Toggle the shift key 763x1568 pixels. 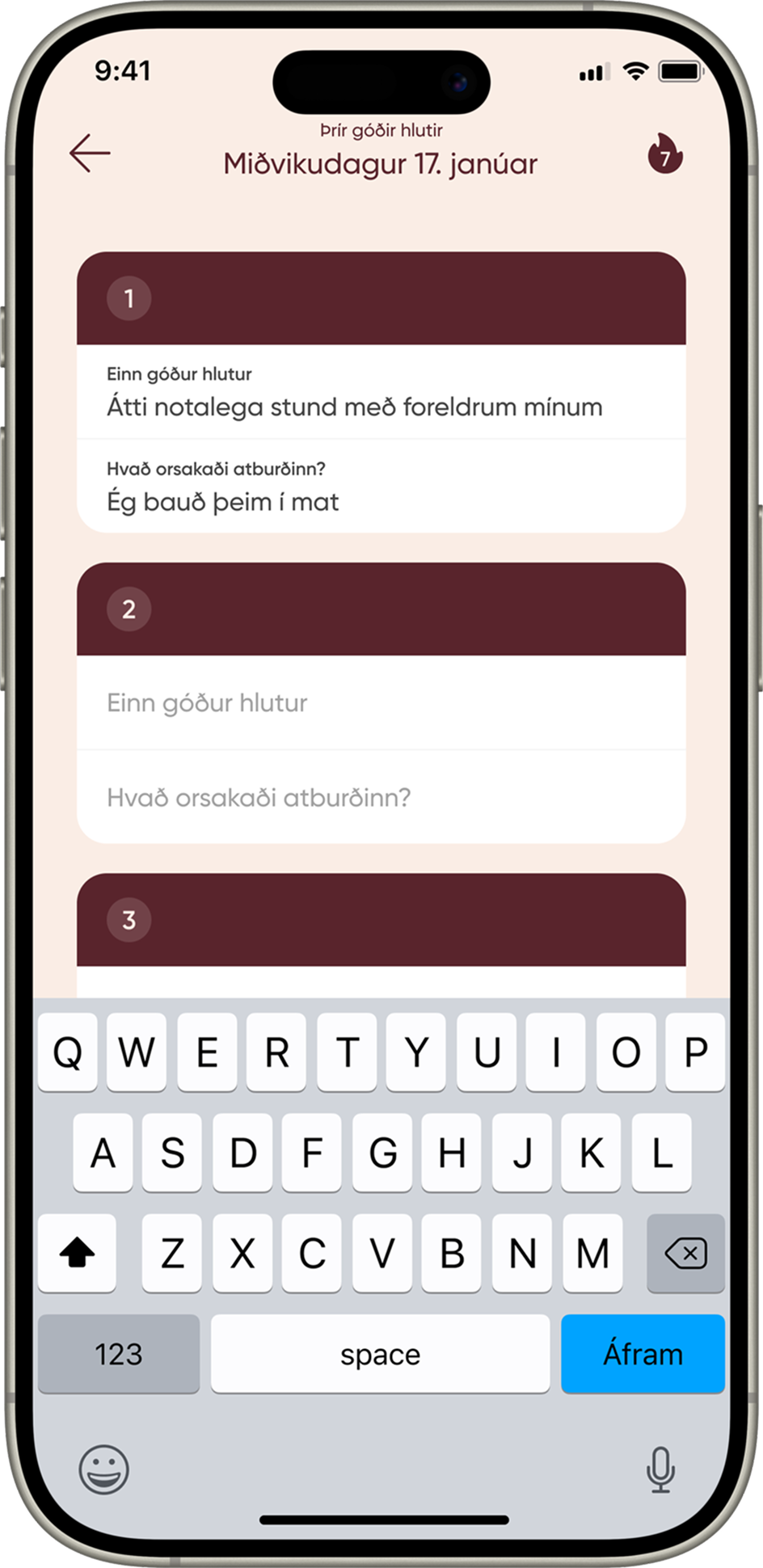[78, 1254]
